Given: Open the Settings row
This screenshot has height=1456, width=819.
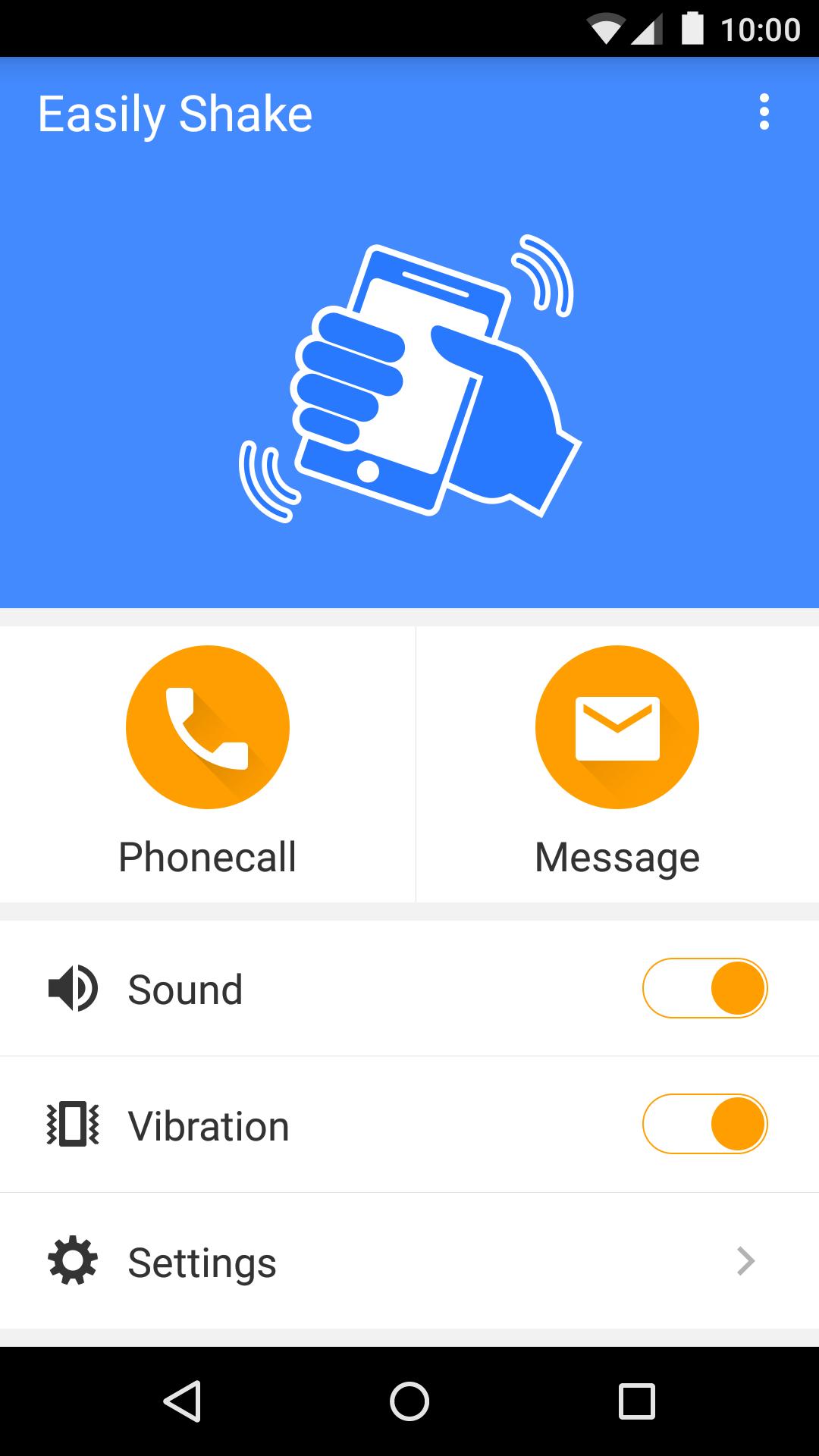Looking at the screenshot, I should 409,1262.
